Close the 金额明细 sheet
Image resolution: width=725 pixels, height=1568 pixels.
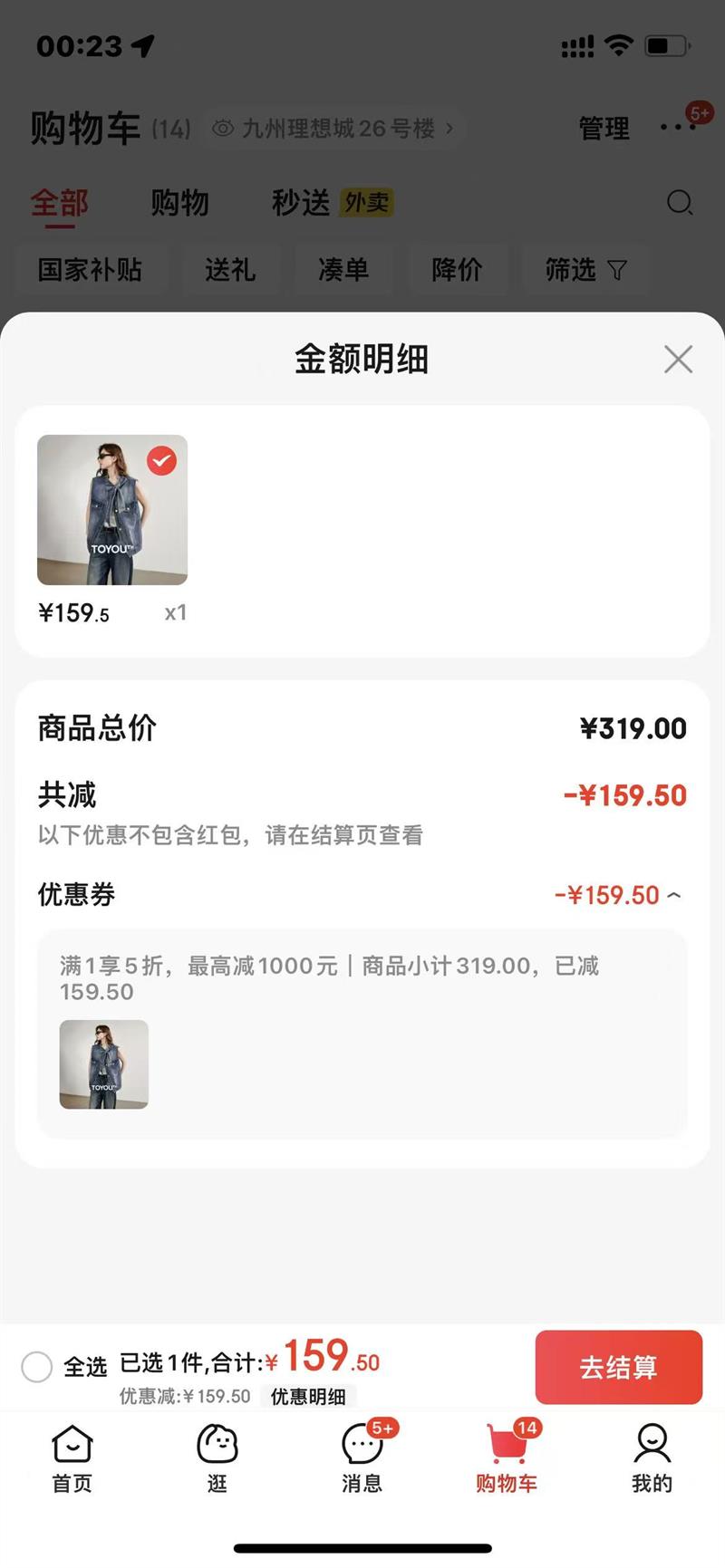tap(678, 360)
